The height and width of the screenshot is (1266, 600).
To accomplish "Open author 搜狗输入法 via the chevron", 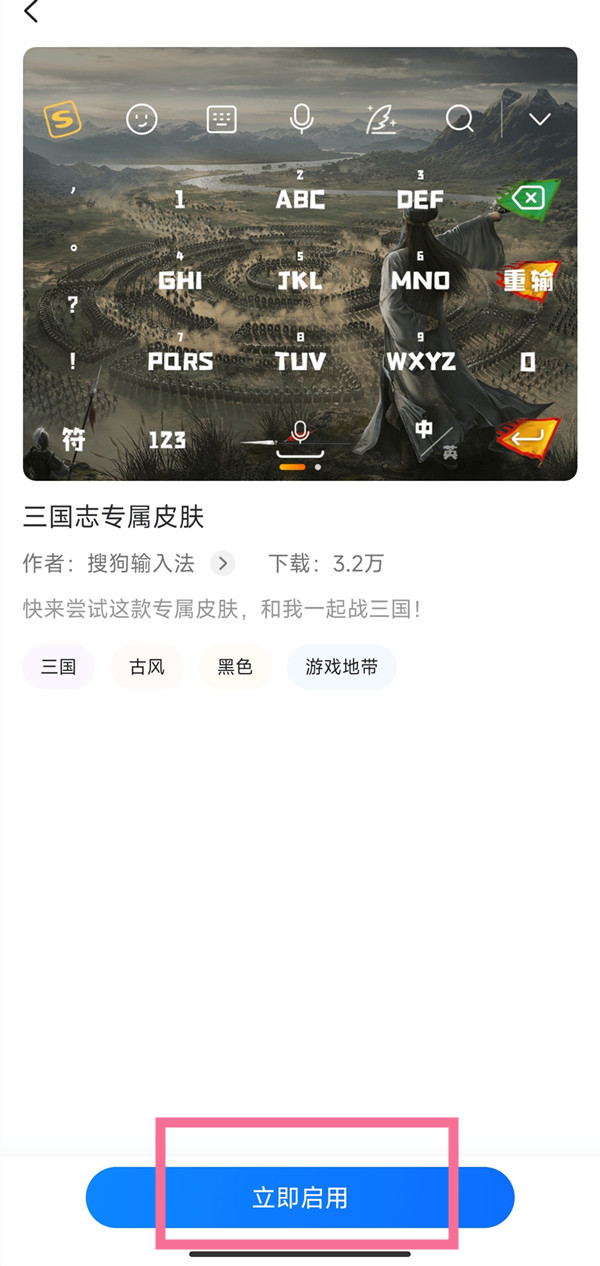I will 223,564.
